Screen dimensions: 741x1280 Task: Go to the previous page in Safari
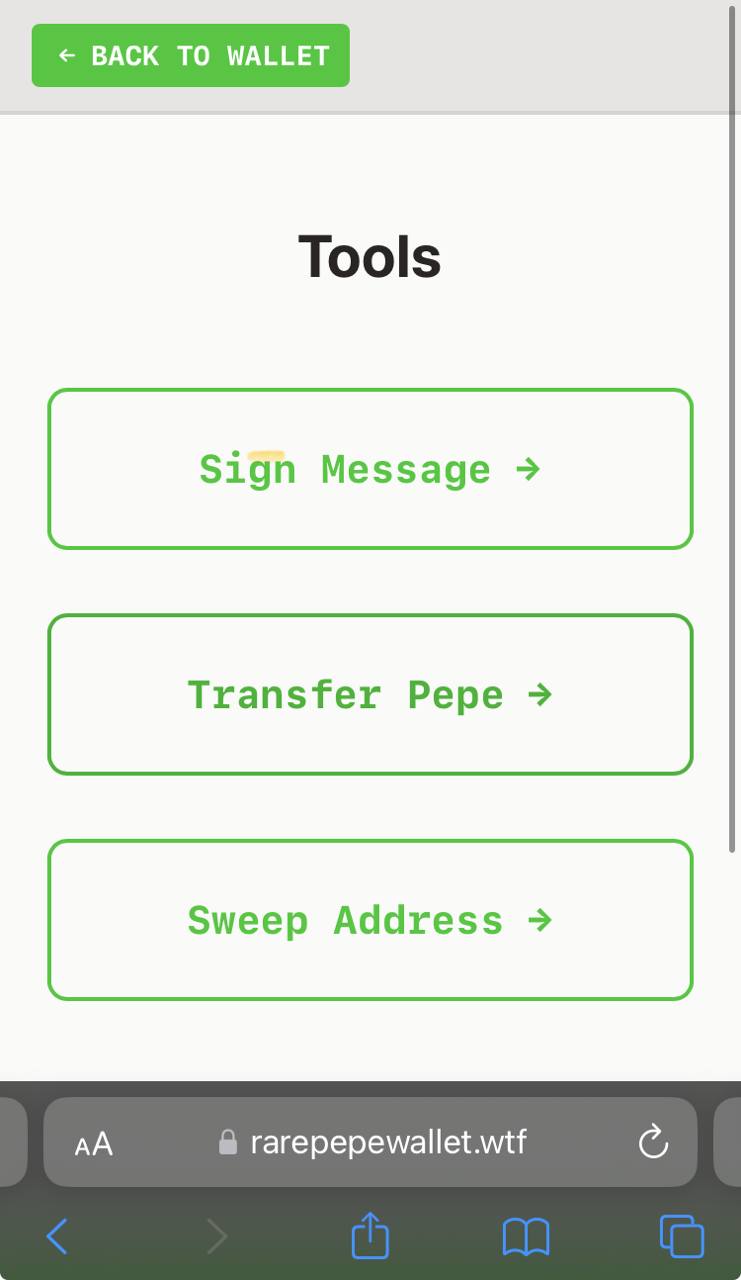point(57,1237)
